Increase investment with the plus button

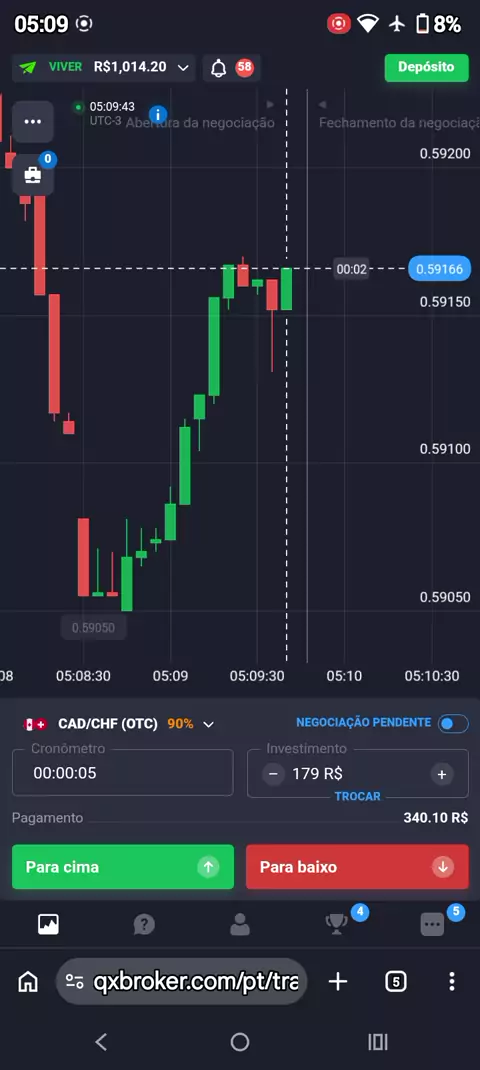tap(442, 774)
